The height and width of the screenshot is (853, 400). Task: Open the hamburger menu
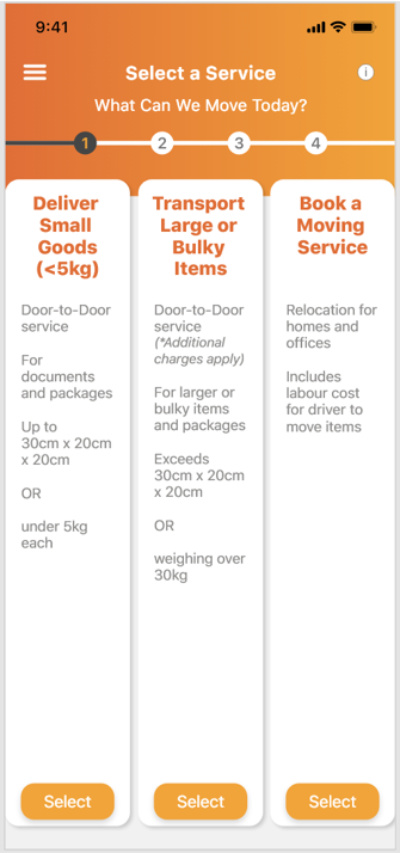click(x=35, y=73)
